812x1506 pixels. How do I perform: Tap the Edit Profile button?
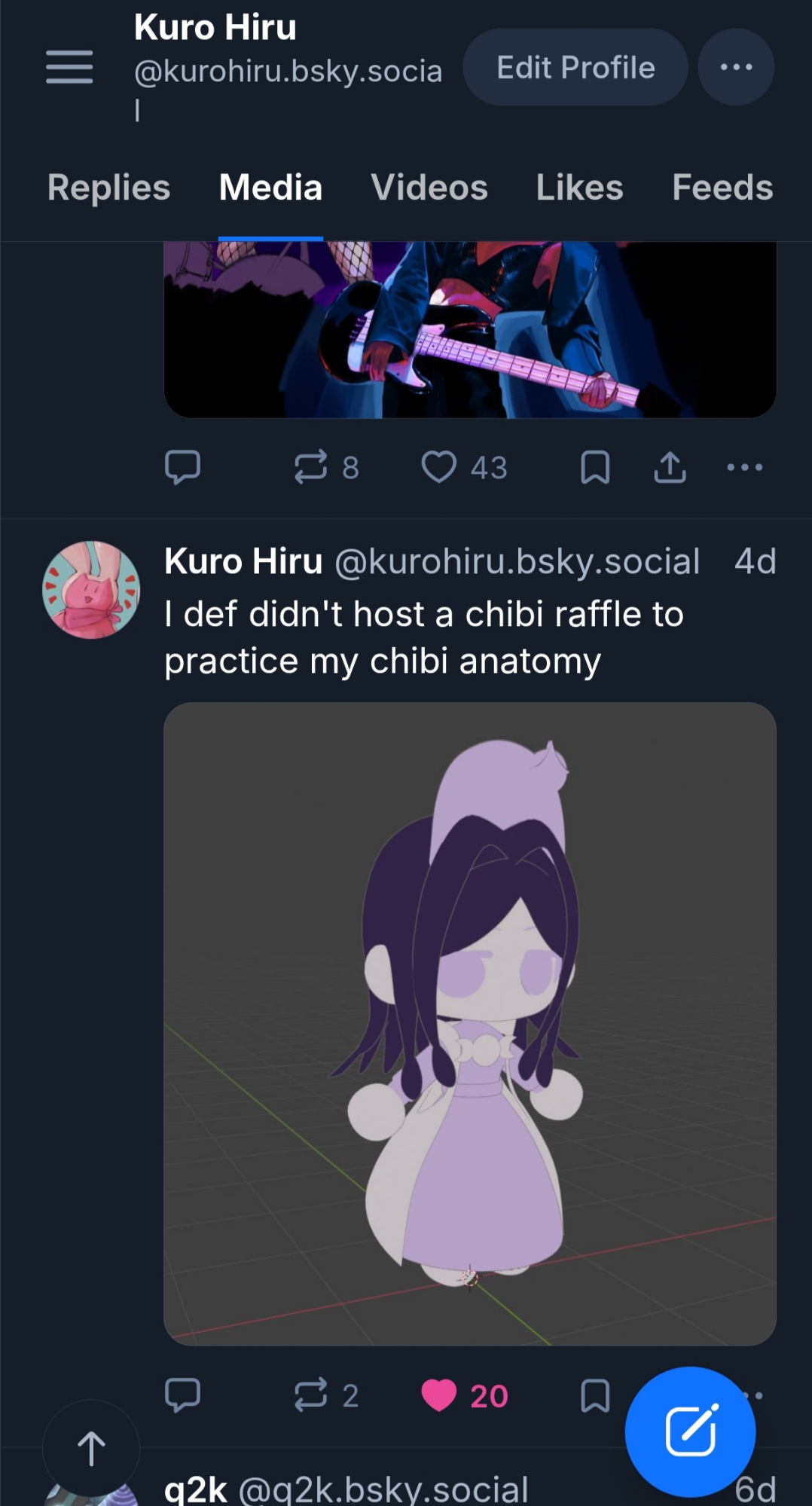click(575, 68)
